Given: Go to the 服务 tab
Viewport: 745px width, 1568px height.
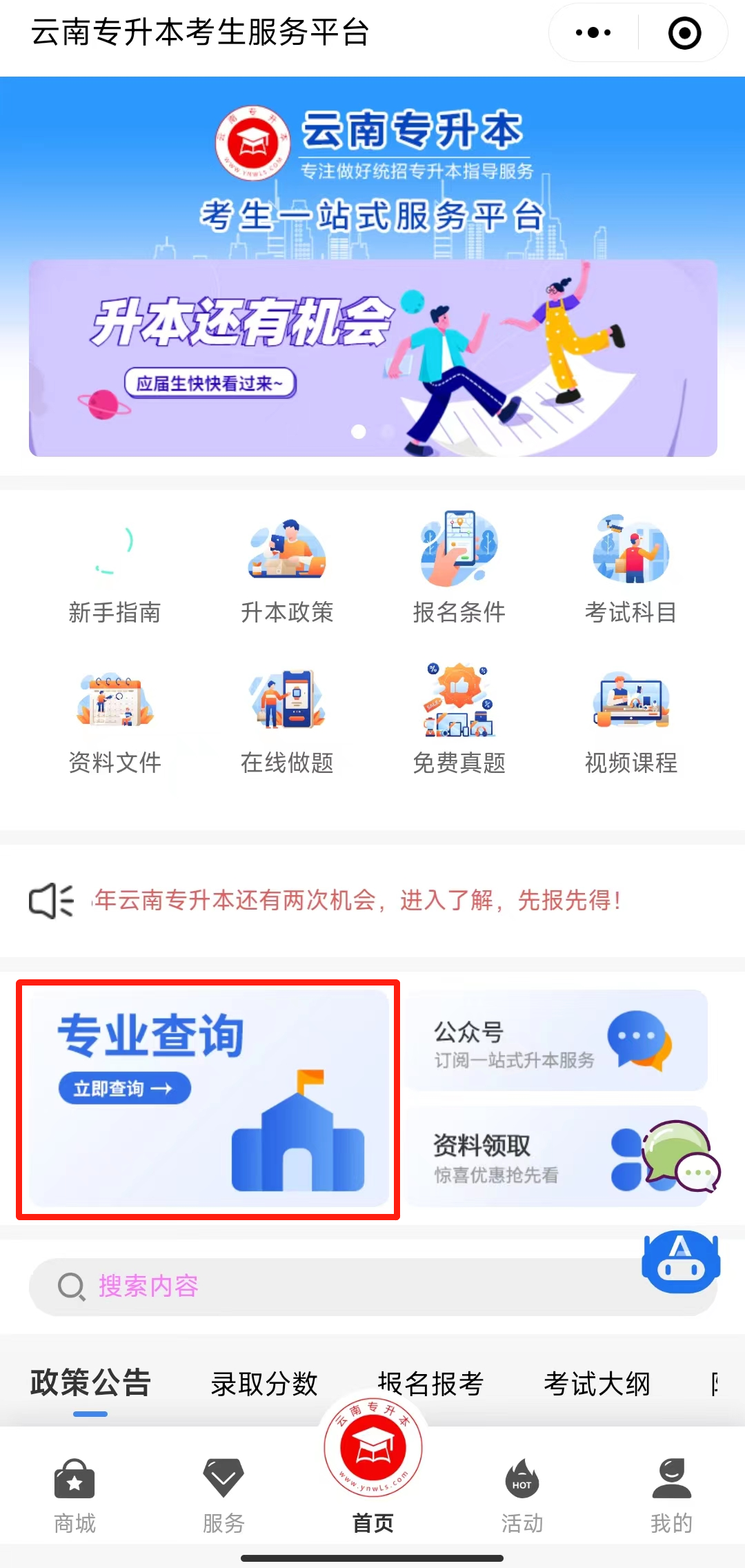Looking at the screenshot, I should pos(223,1495).
